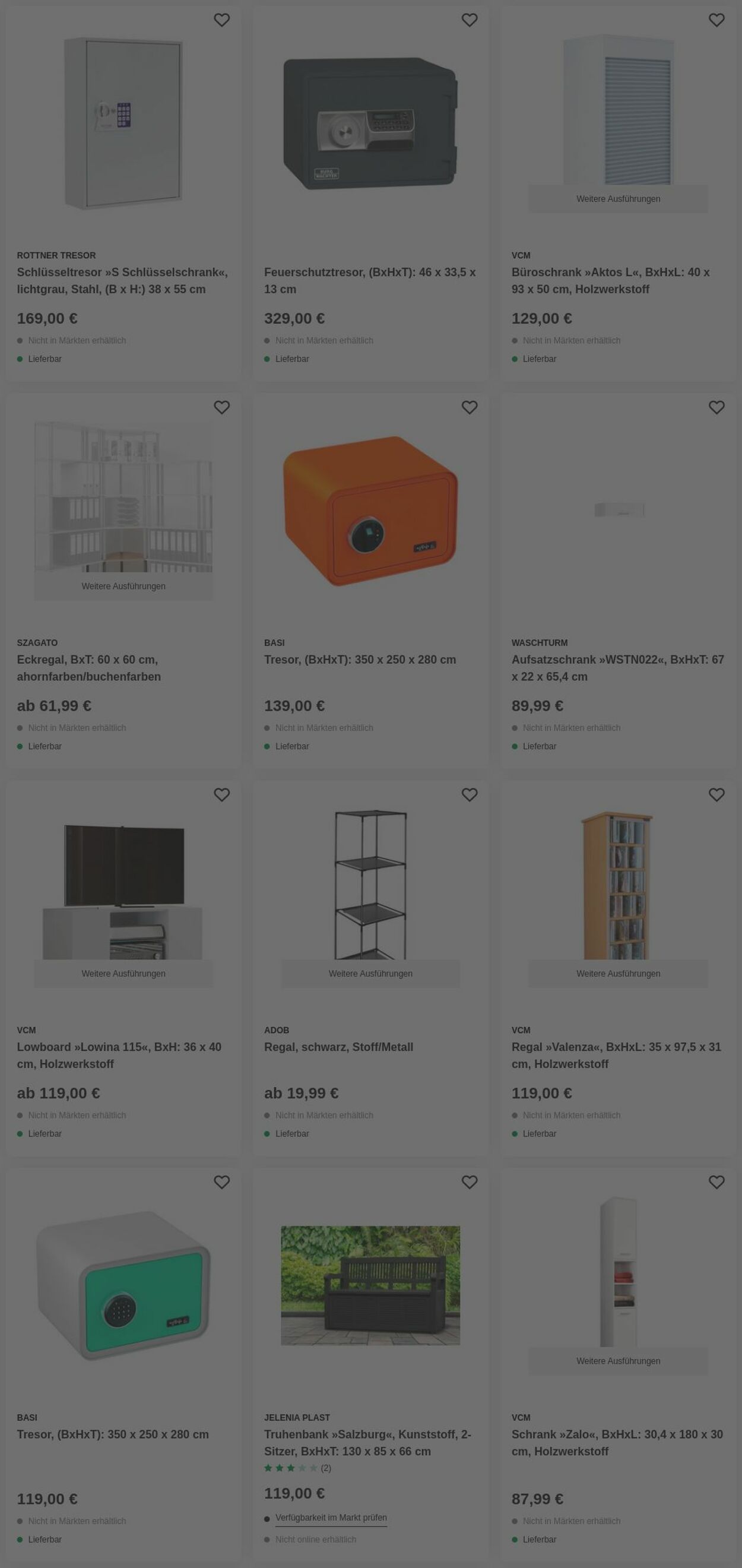Open the green BASI Tresor for 119,00 €

click(113, 1434)
